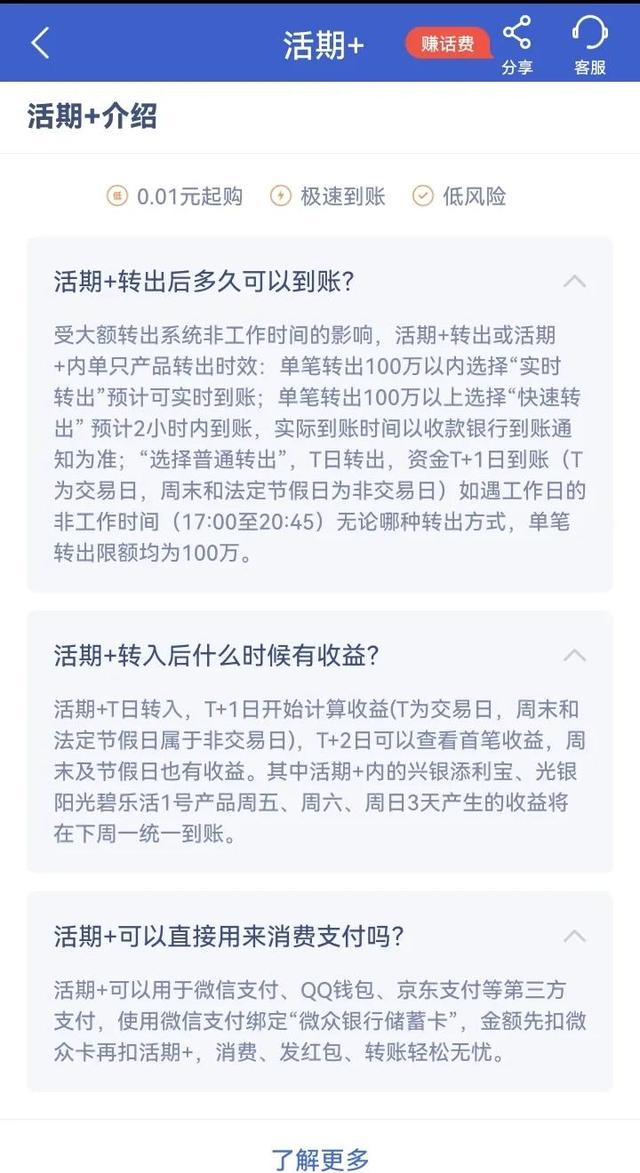Image resolution: width=640 pixels, height=1173 pixels.
Task: Share this page via 分享
Action: click(517, 44)
